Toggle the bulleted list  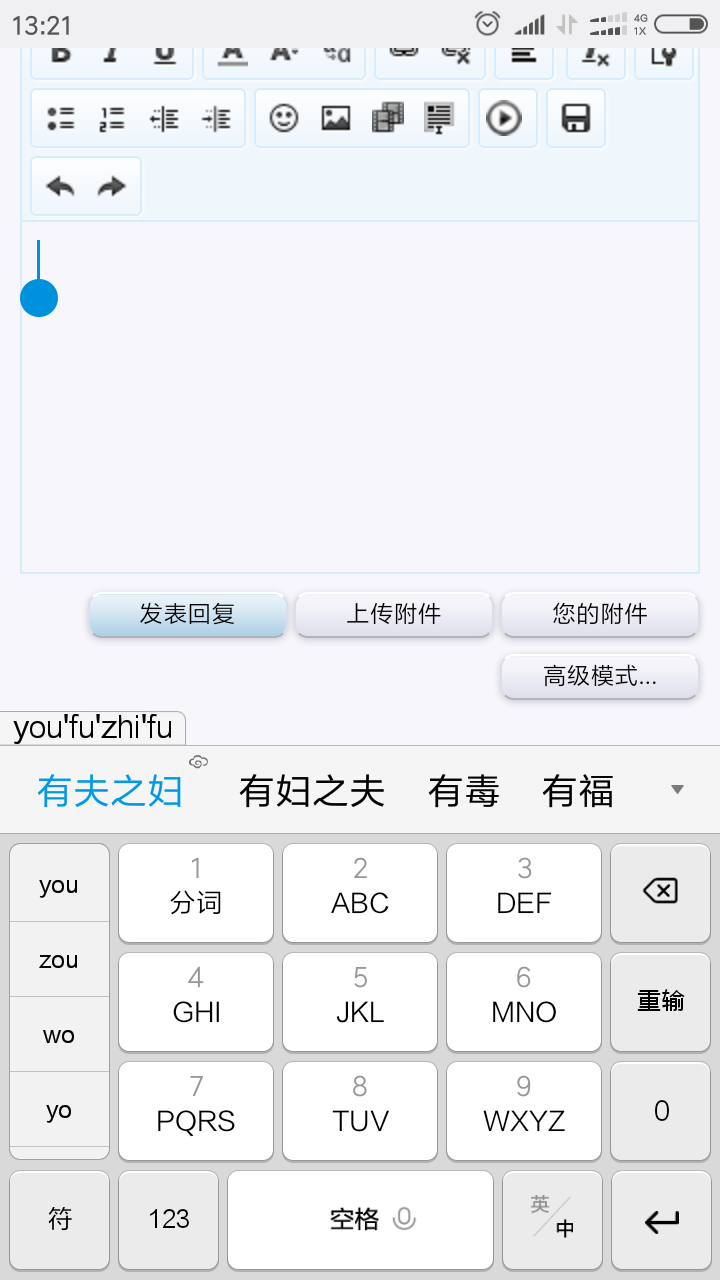[60, 118]
